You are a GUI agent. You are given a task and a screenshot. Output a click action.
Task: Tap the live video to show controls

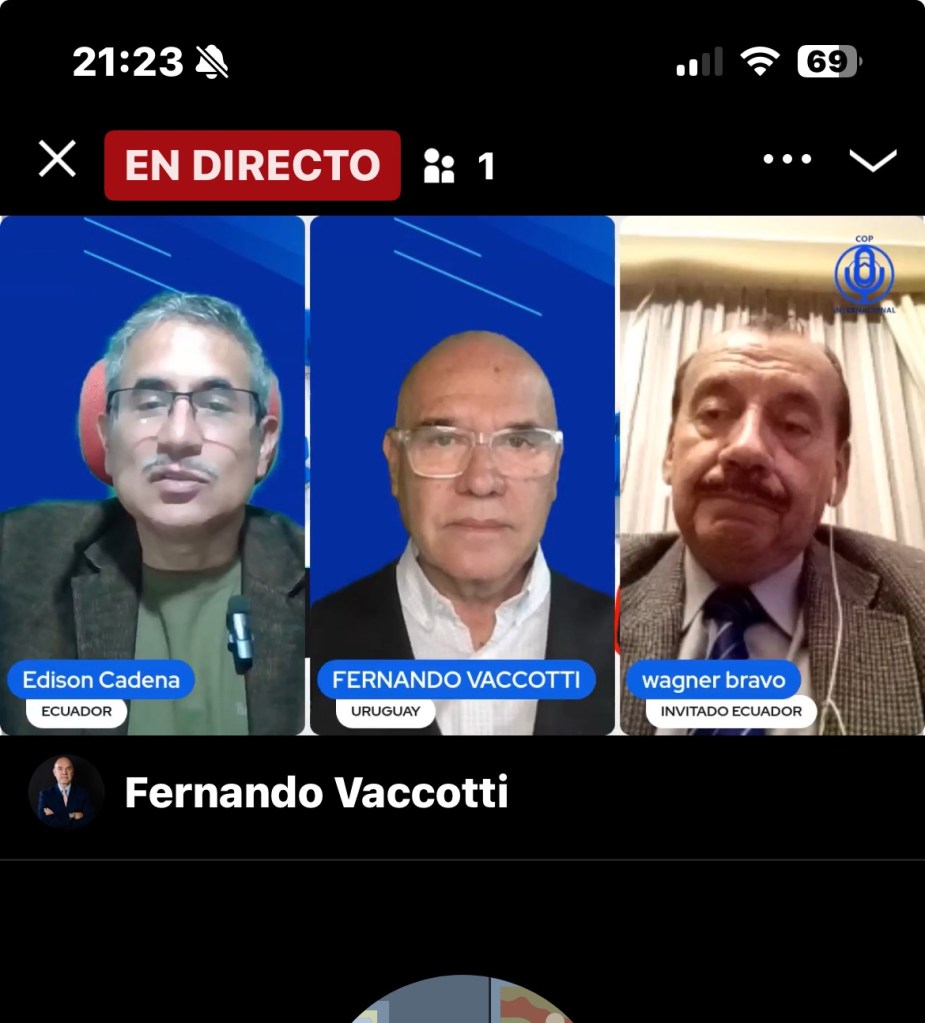[x=462, y=475]
